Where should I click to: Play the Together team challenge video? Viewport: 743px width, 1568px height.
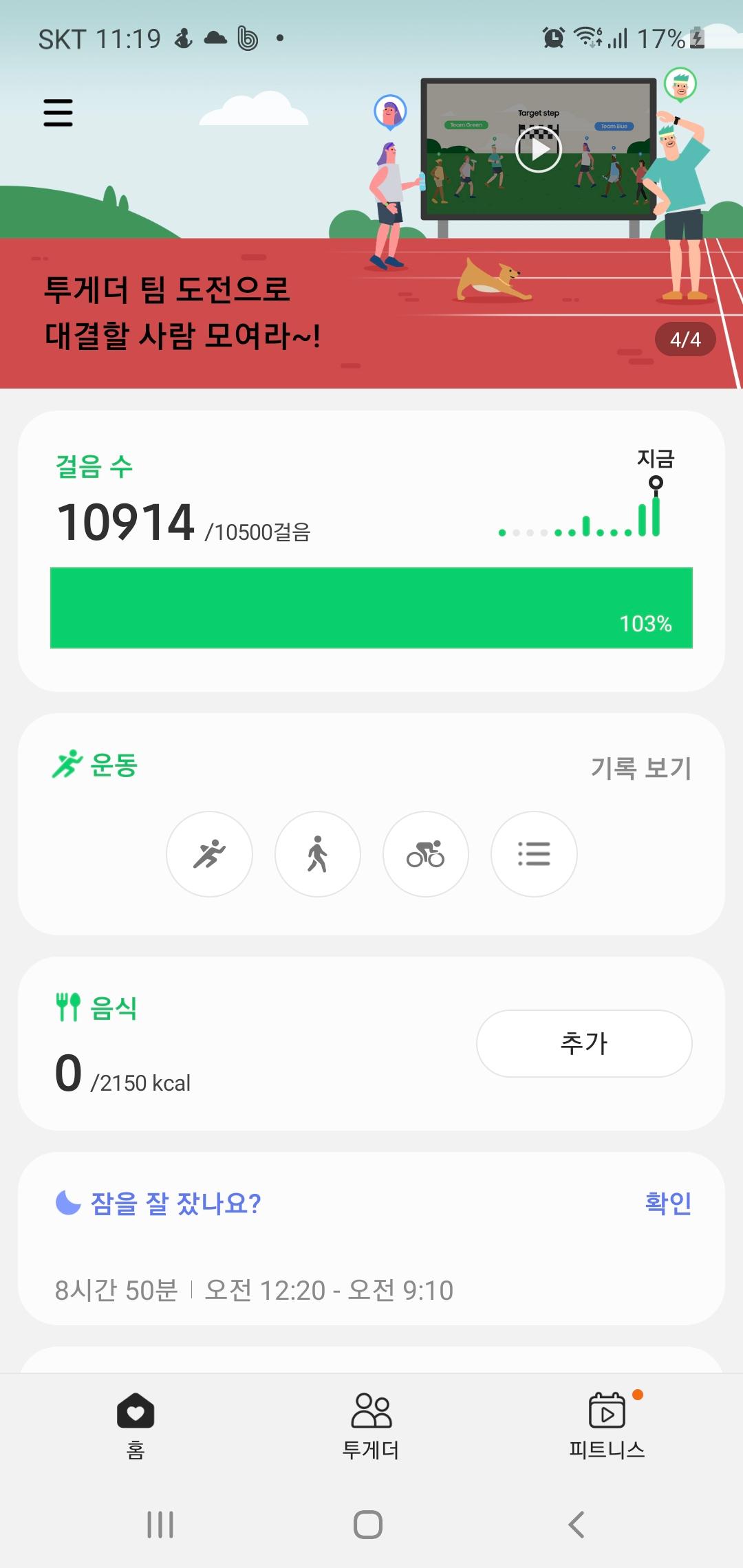(x=538, y=149)
